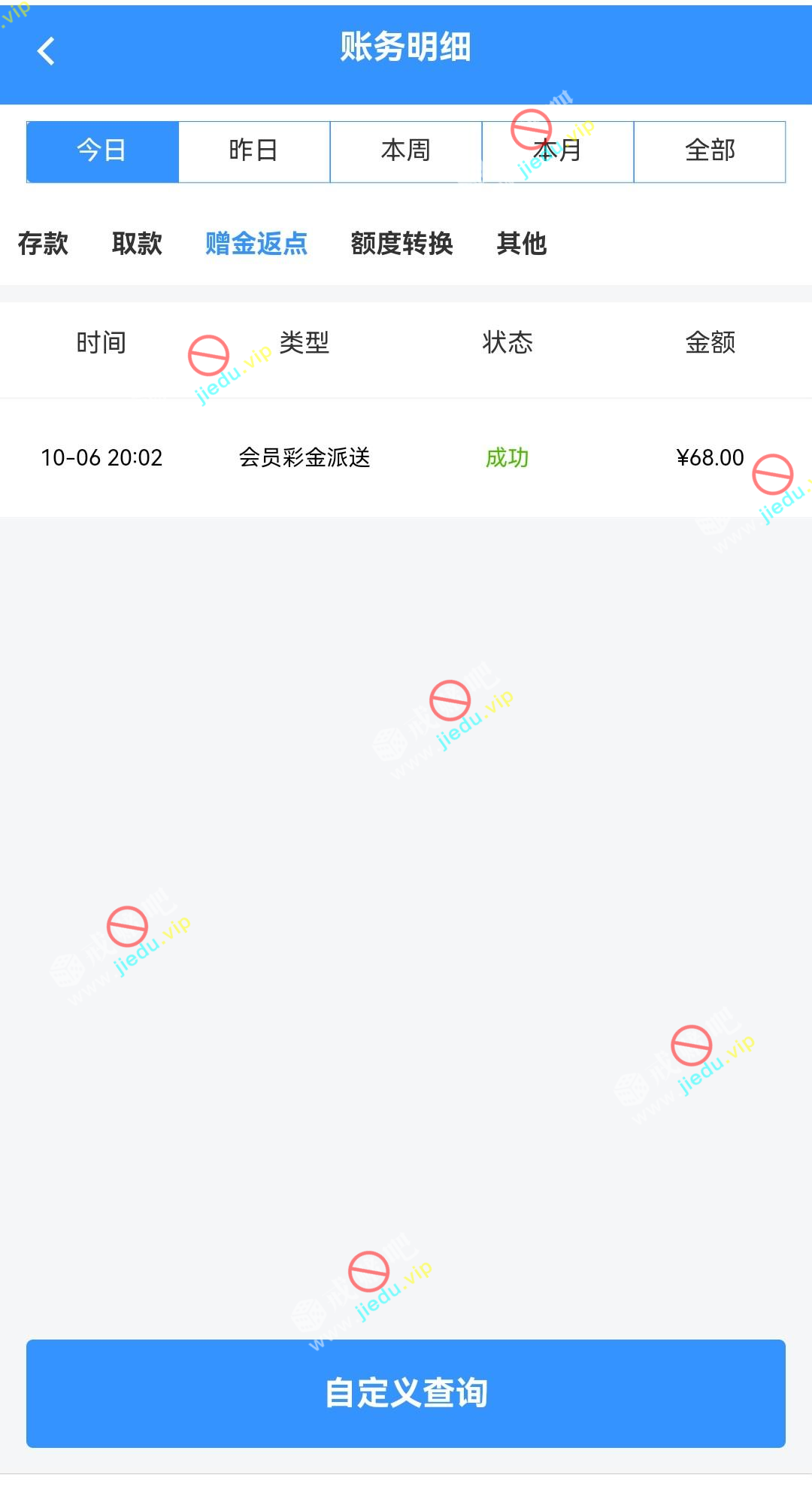Select the 今日 date filter
Screen dimensions: 812x1490
(x=102, y=151)
